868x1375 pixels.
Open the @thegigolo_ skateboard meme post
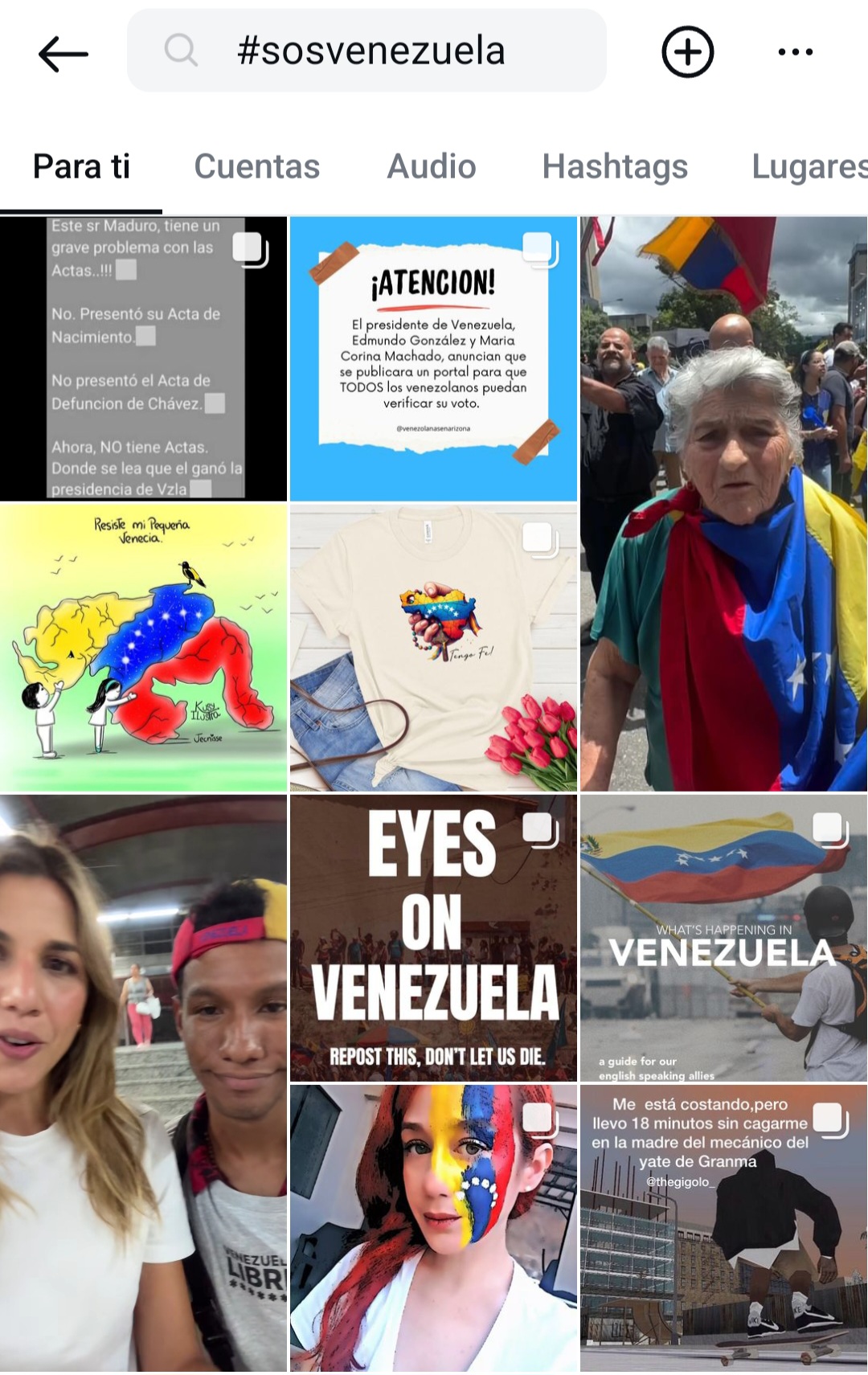tap(723, 1227)
